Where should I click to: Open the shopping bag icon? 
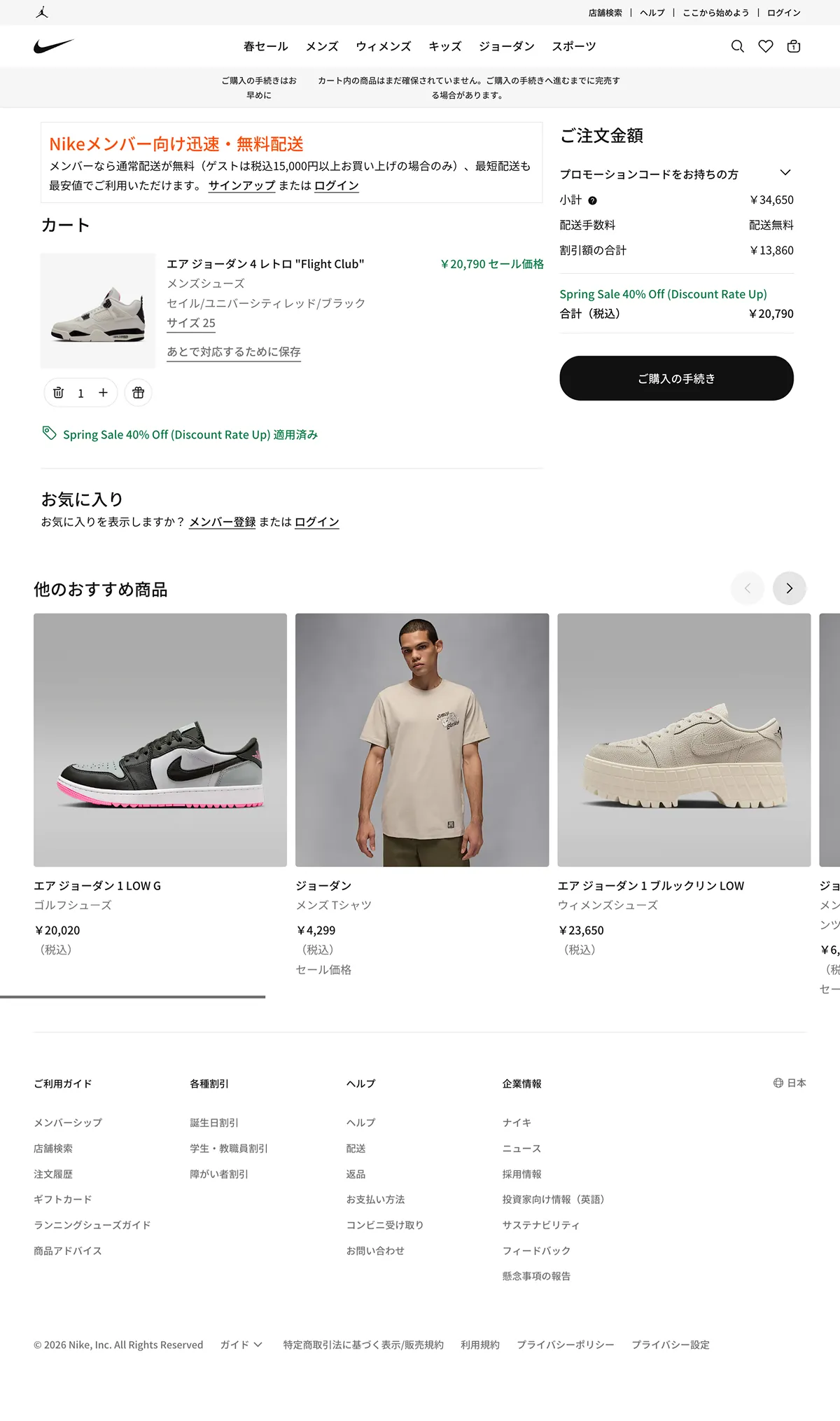(x=794, y=46)
